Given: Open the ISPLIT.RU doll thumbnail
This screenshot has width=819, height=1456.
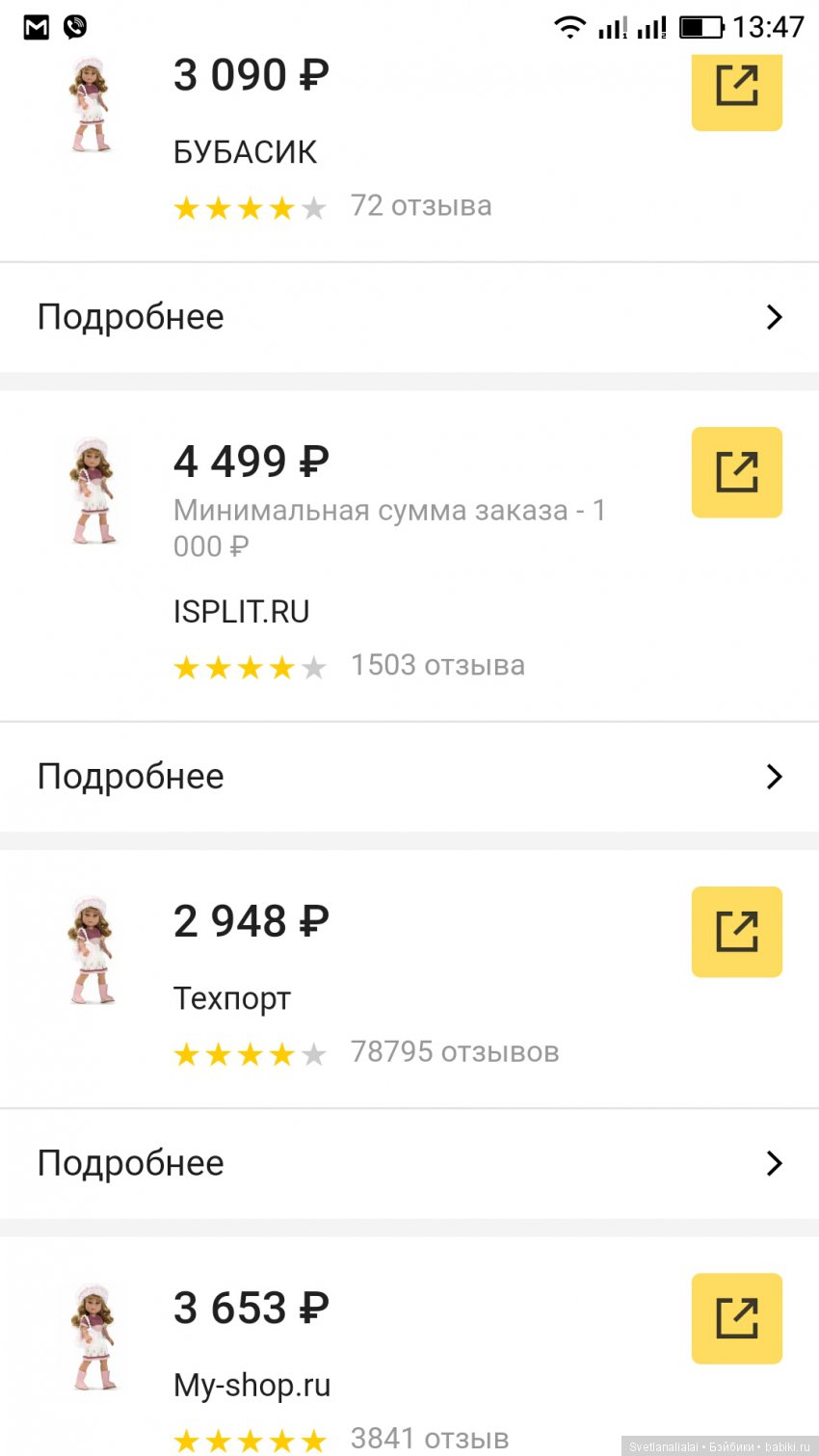Looking at the screenshot, I should click(92, 490).
